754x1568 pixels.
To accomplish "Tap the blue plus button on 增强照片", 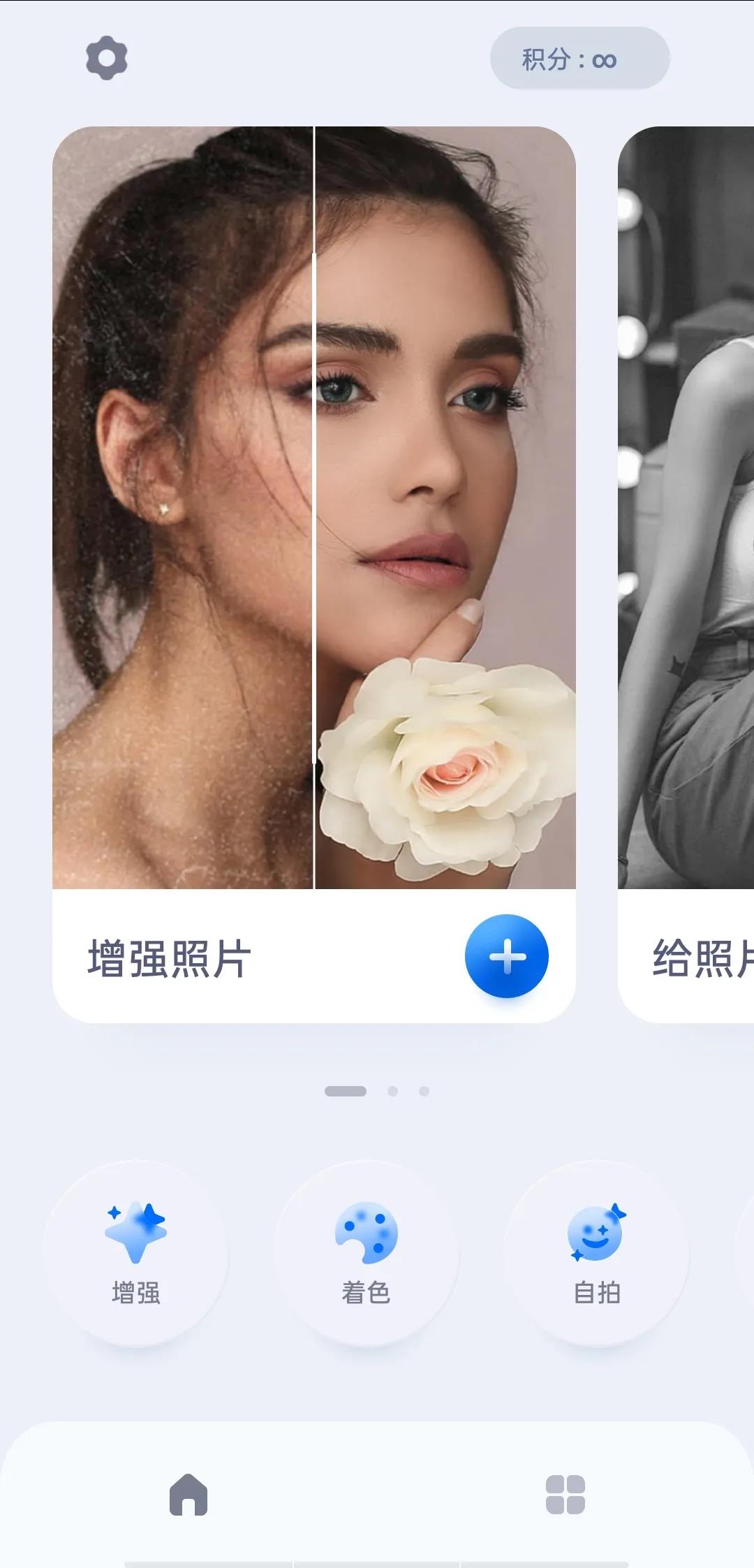I will point(507,956).
